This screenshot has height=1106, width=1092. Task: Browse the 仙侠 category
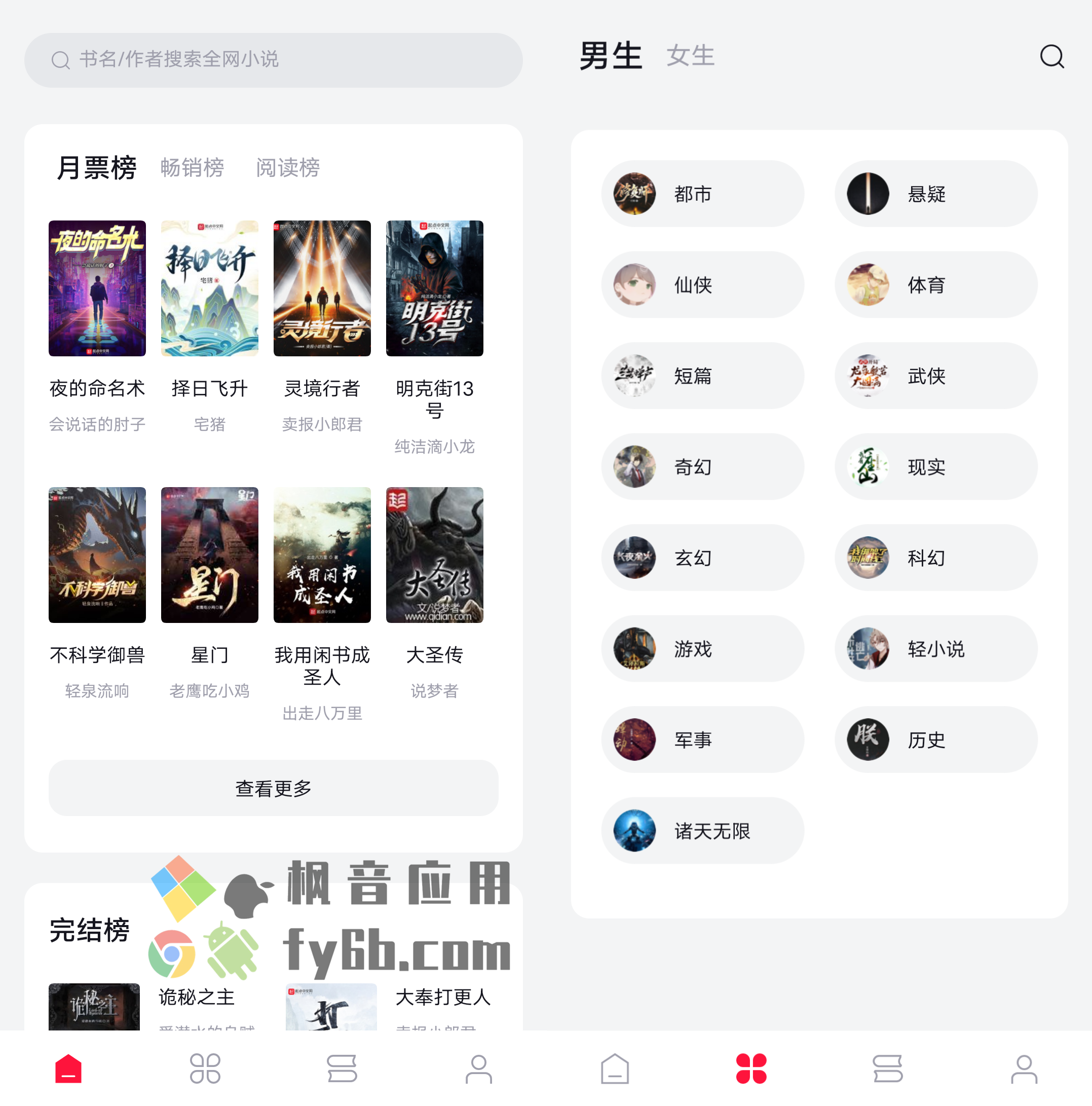(702, 284)
